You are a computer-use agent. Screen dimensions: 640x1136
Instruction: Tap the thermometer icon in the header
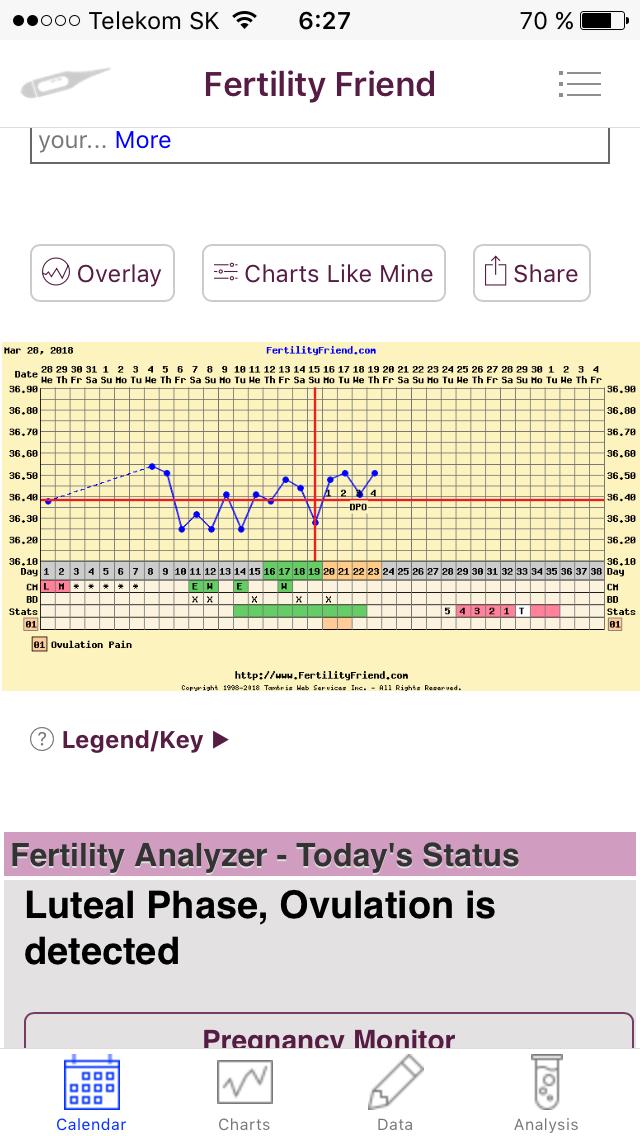[64, 84]
